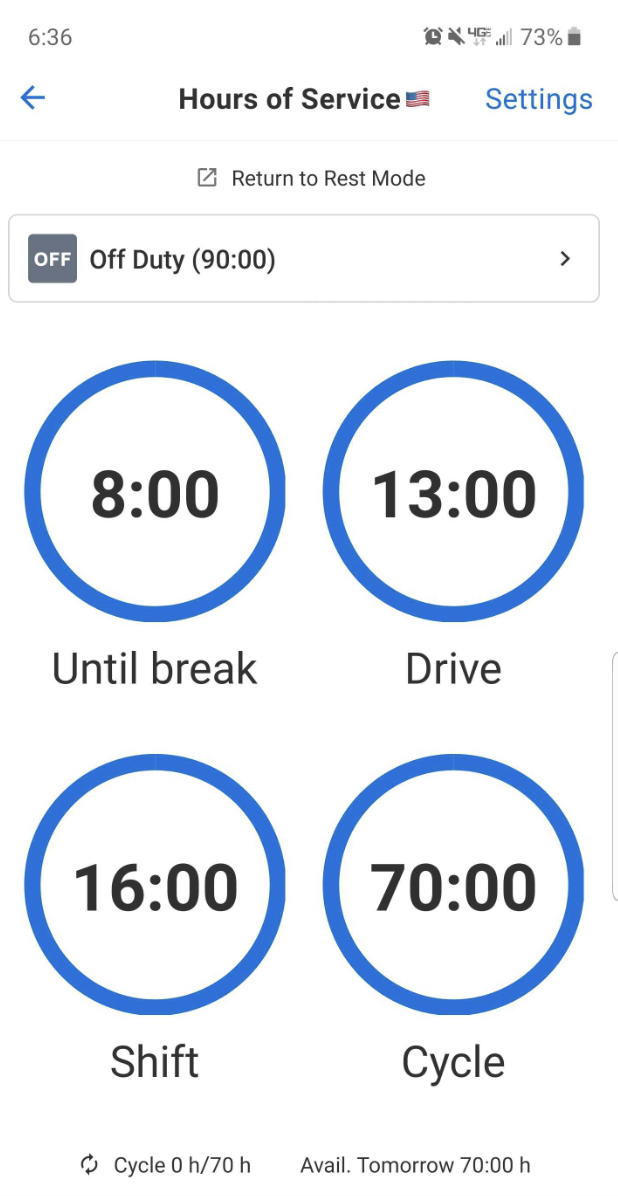Open Settings for Hours of Service

[538, 99]
